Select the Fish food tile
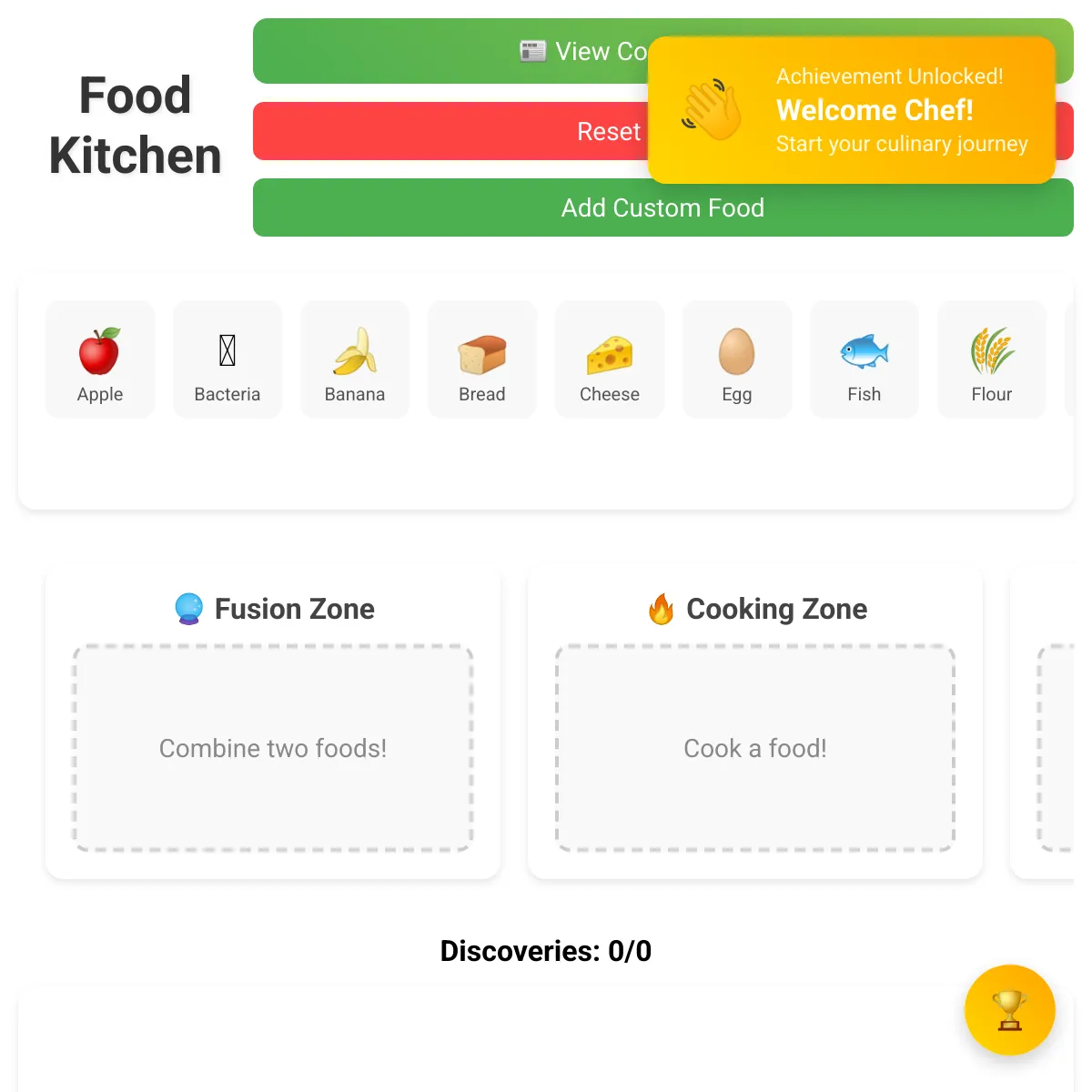 pos(864,359)
